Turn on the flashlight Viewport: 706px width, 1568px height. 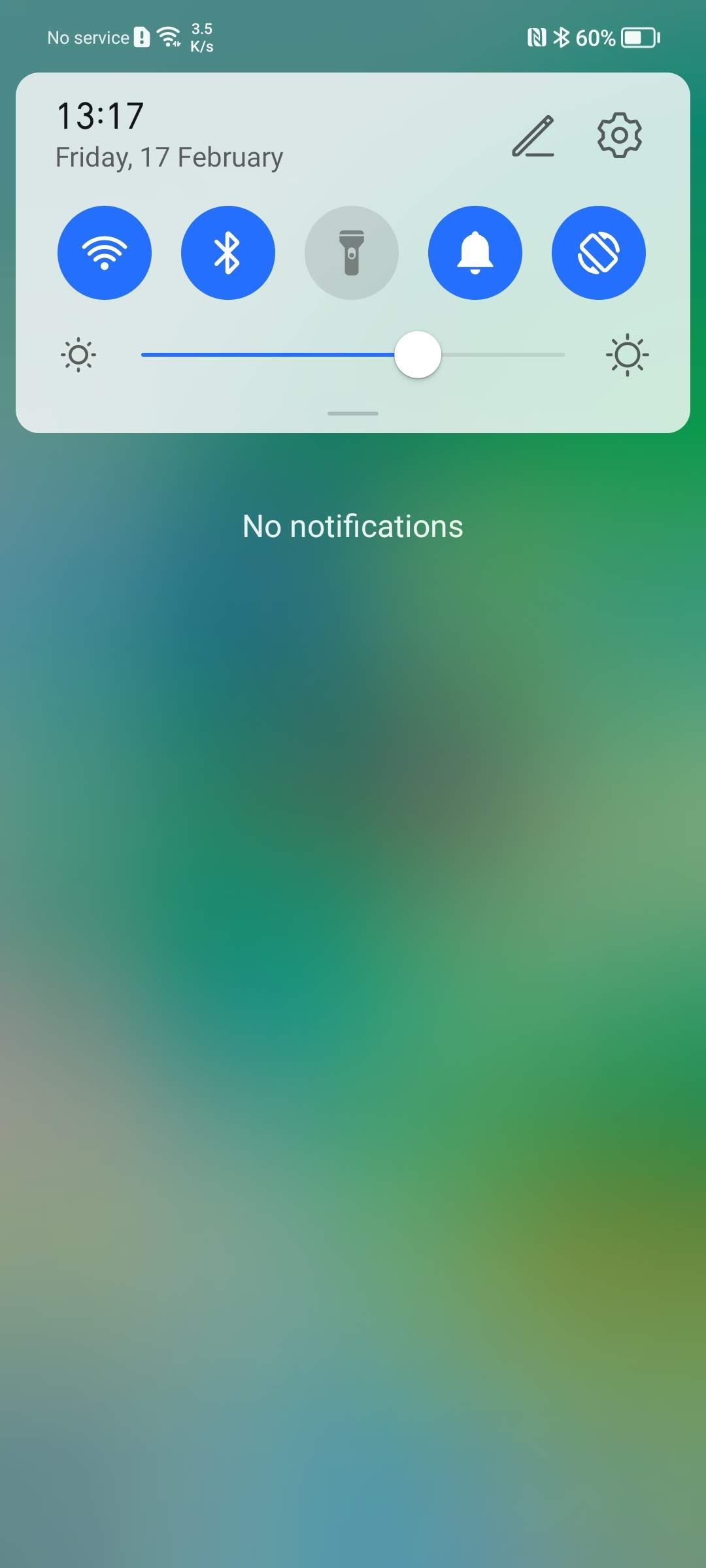(352, 253)
